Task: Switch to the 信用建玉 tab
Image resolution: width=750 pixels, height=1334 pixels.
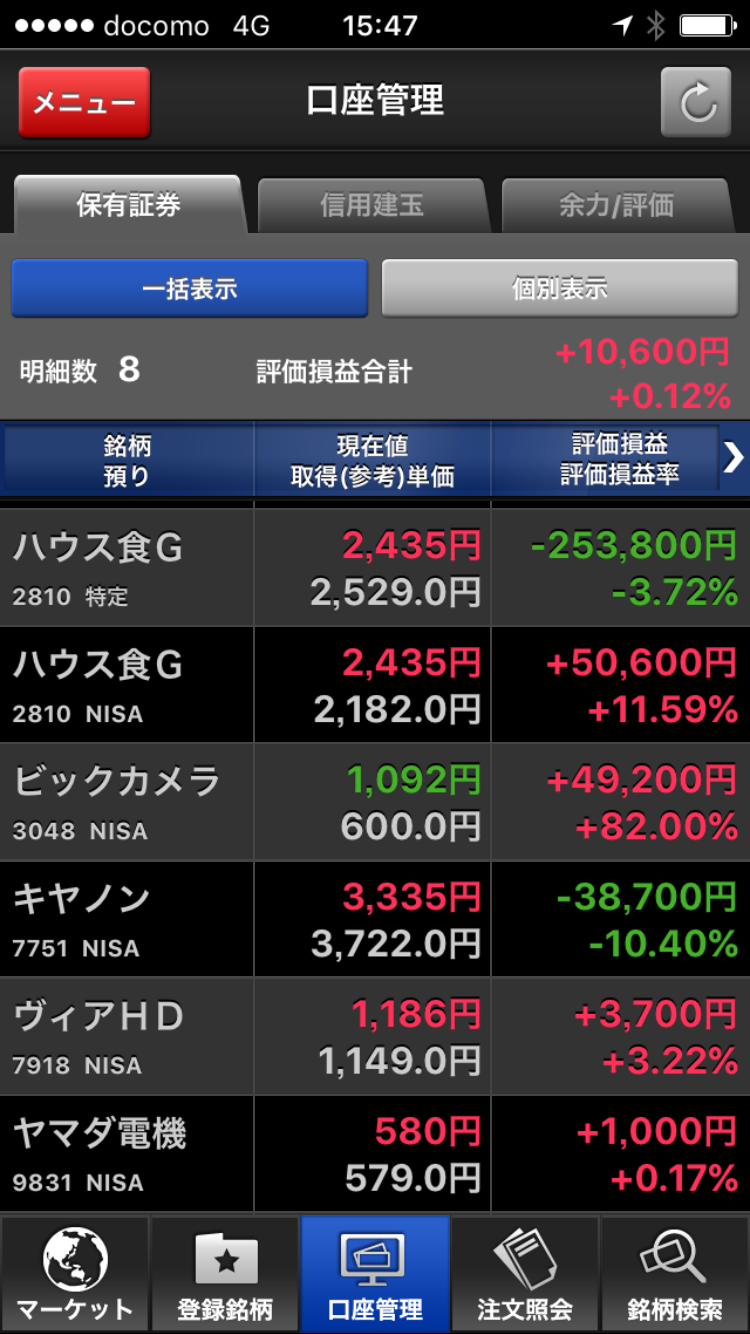Action: click(372, 205)
